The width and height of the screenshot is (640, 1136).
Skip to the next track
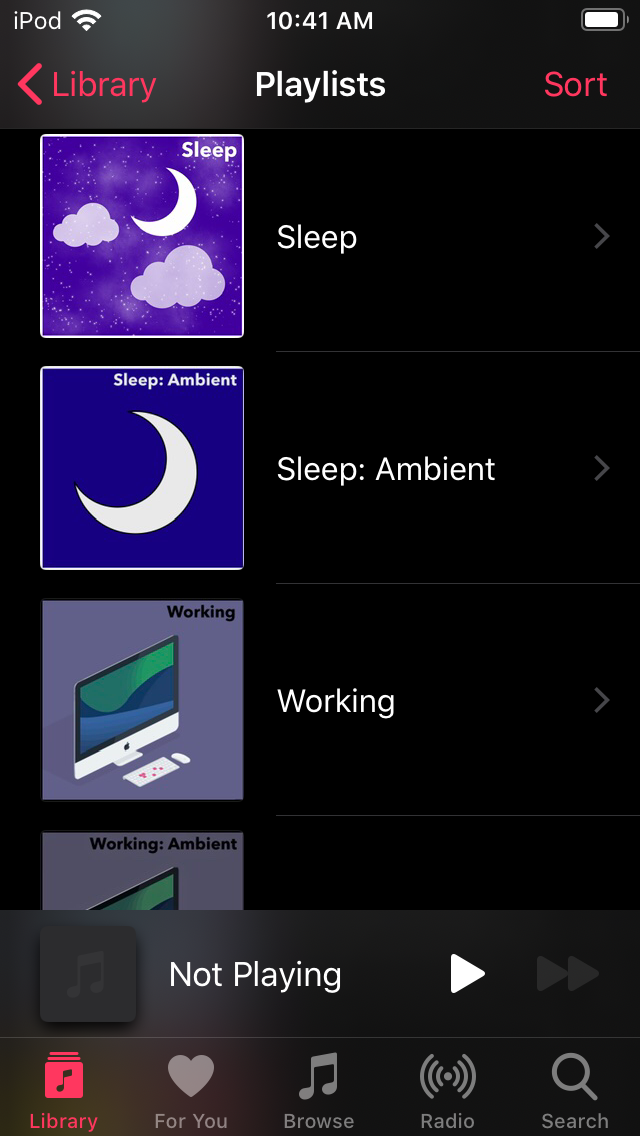(x=567, y=974)
